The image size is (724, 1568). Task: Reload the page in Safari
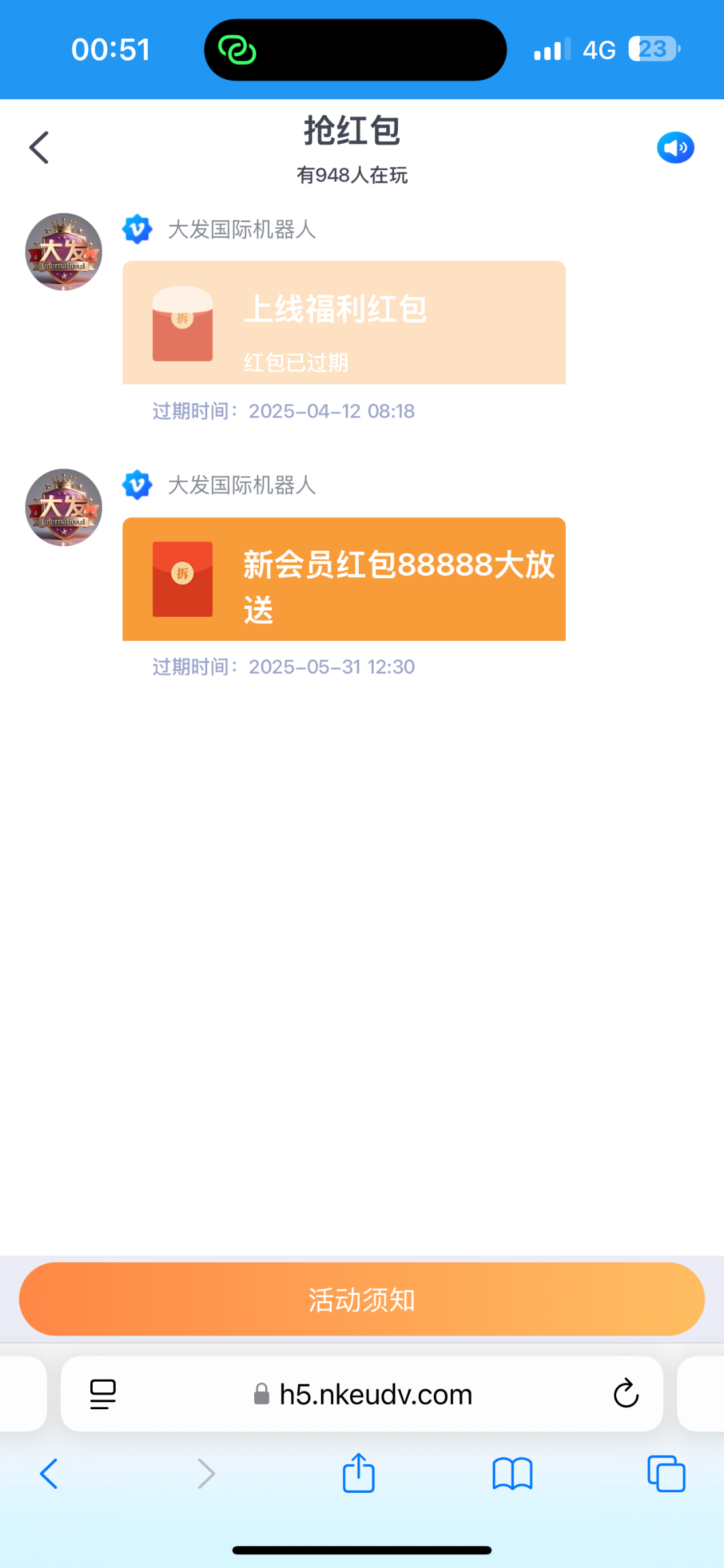click(625, 1394)
